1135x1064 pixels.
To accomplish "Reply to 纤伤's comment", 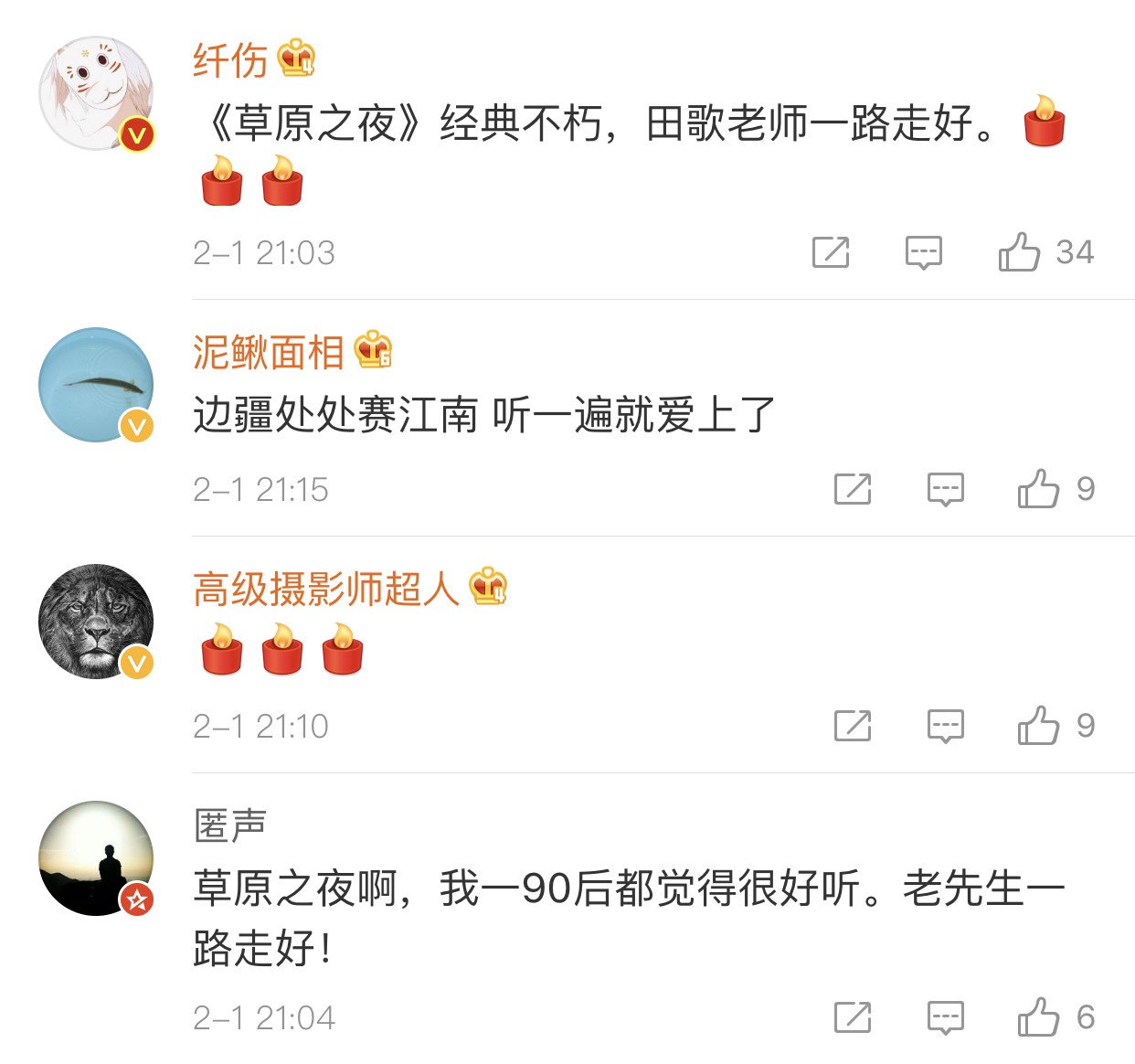I will click(x=923, y=252).
